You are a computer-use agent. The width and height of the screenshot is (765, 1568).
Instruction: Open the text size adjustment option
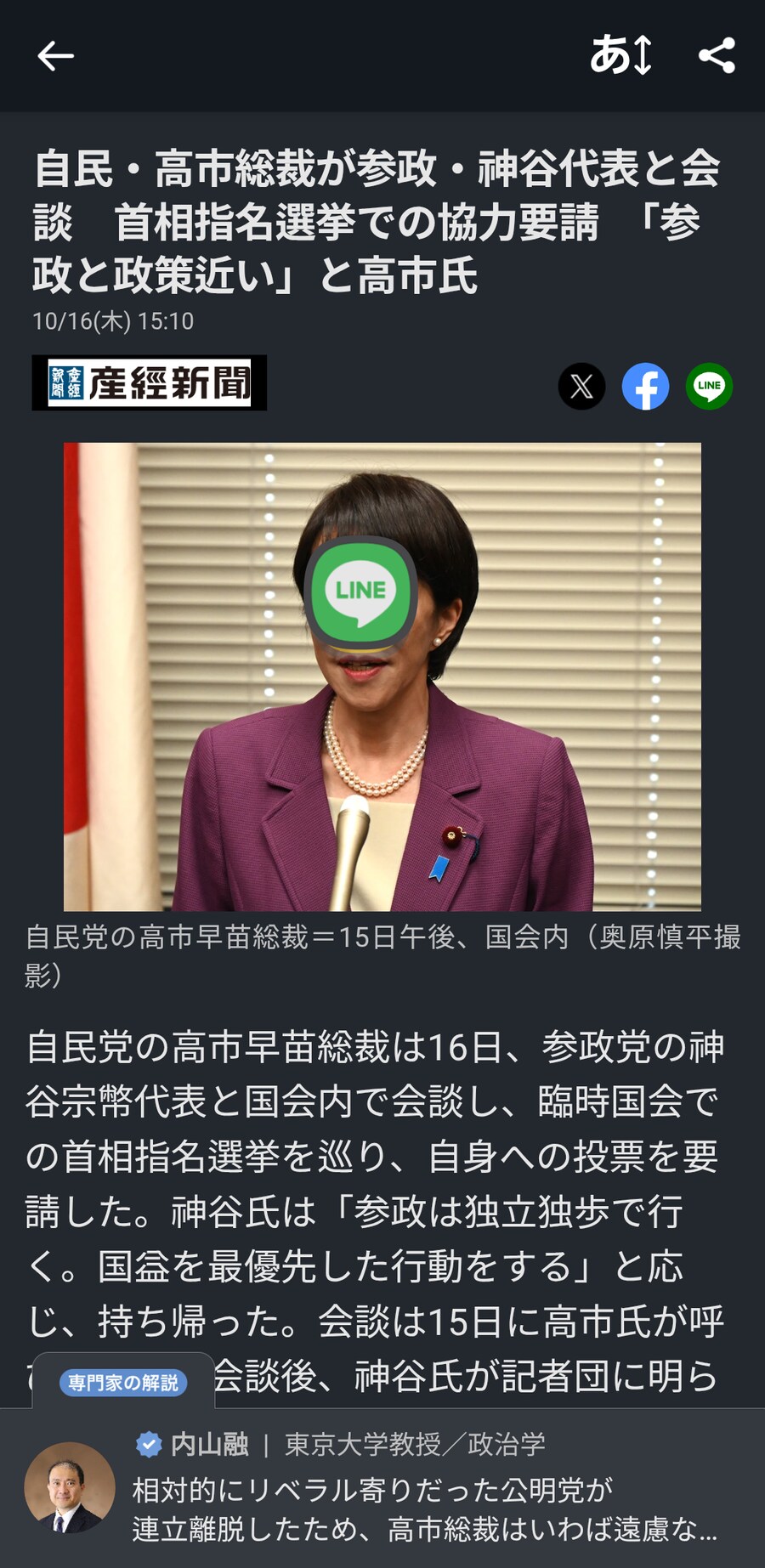tap(620, 56)
